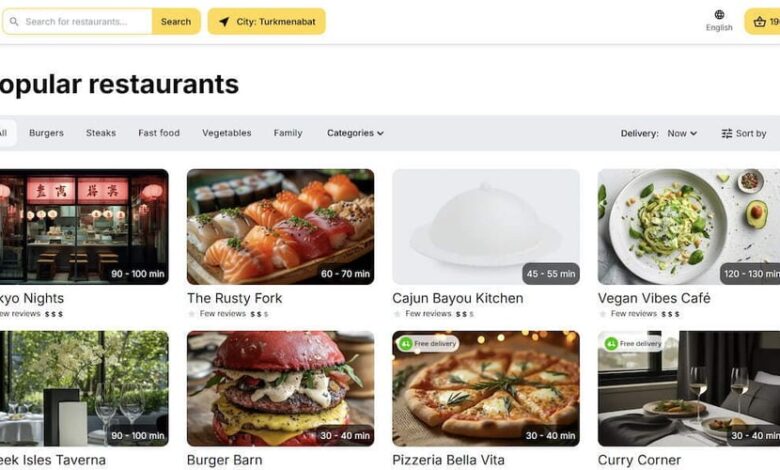View the Burger Barn restaurant card

[x=280, y=389]
